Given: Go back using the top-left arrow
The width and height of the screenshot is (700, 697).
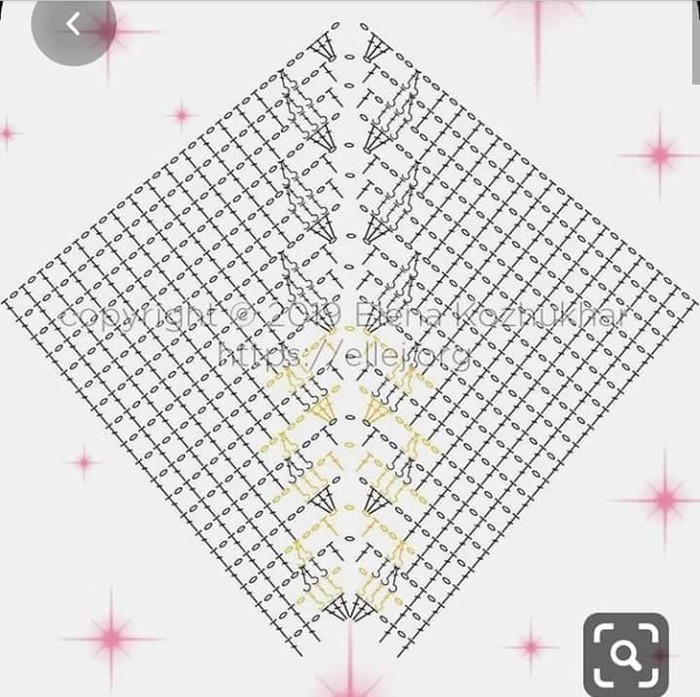Looking at the screenshot, I should tap(73, 25).
